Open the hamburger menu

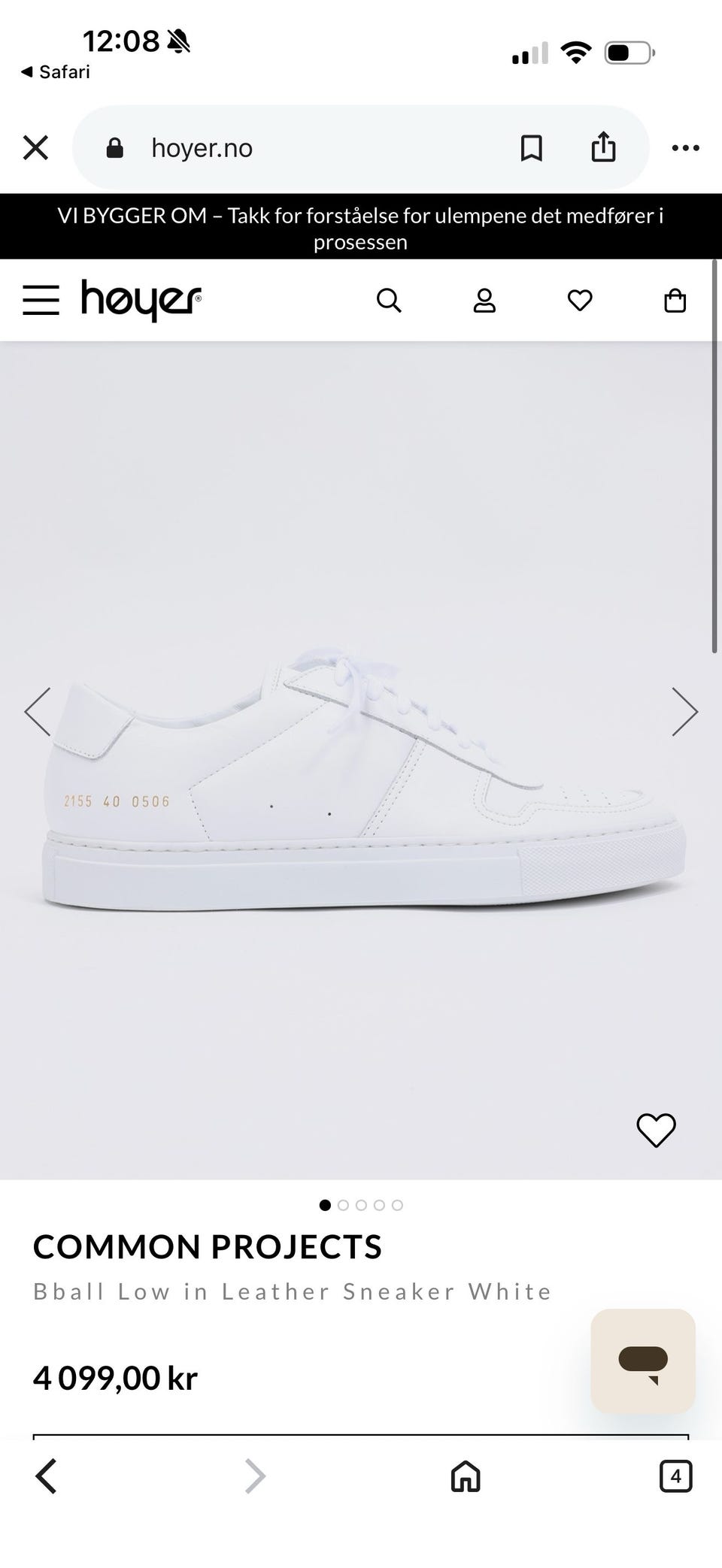coord(41,300)
